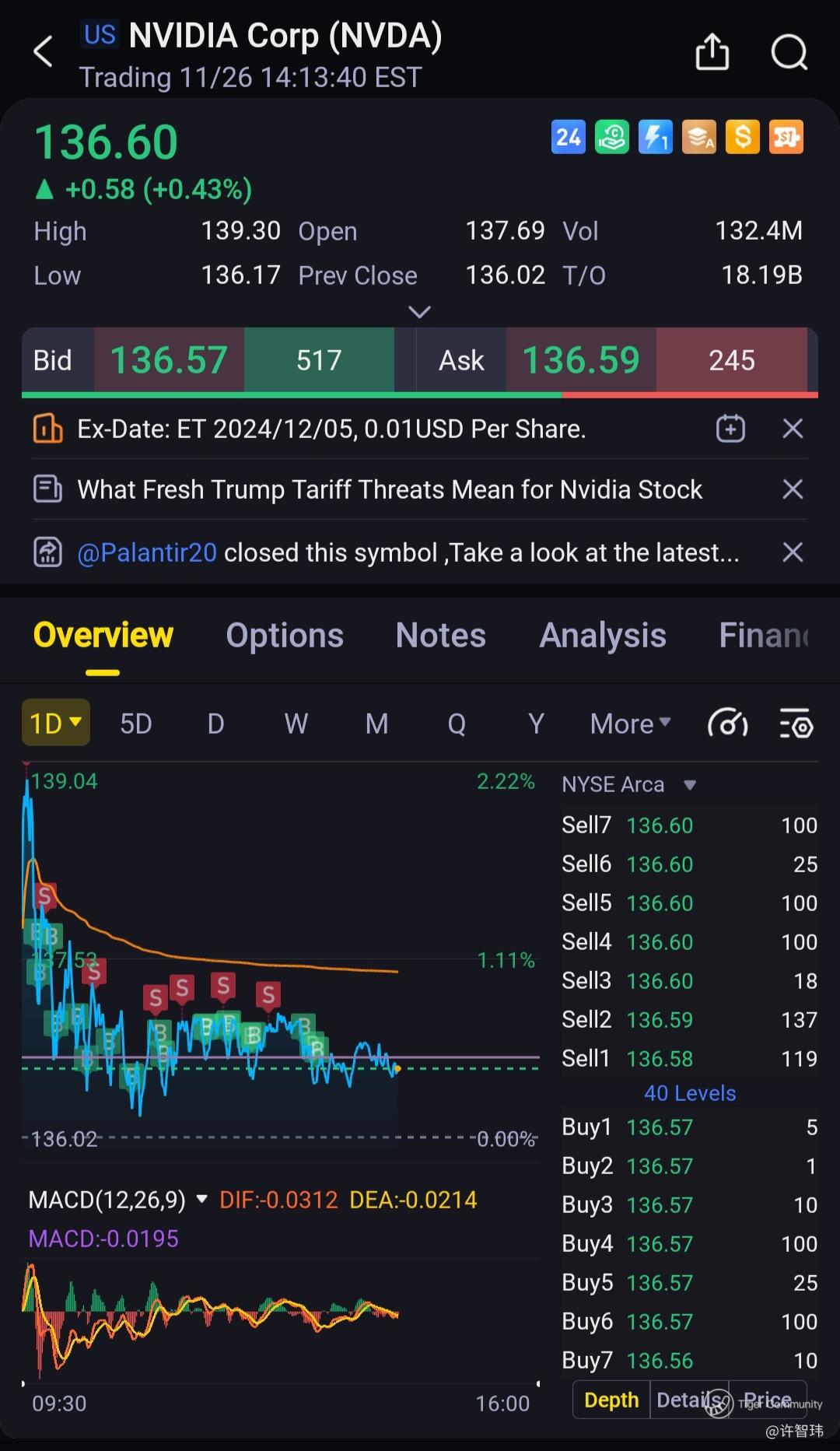Open stock search

click(x=789, y=52)
